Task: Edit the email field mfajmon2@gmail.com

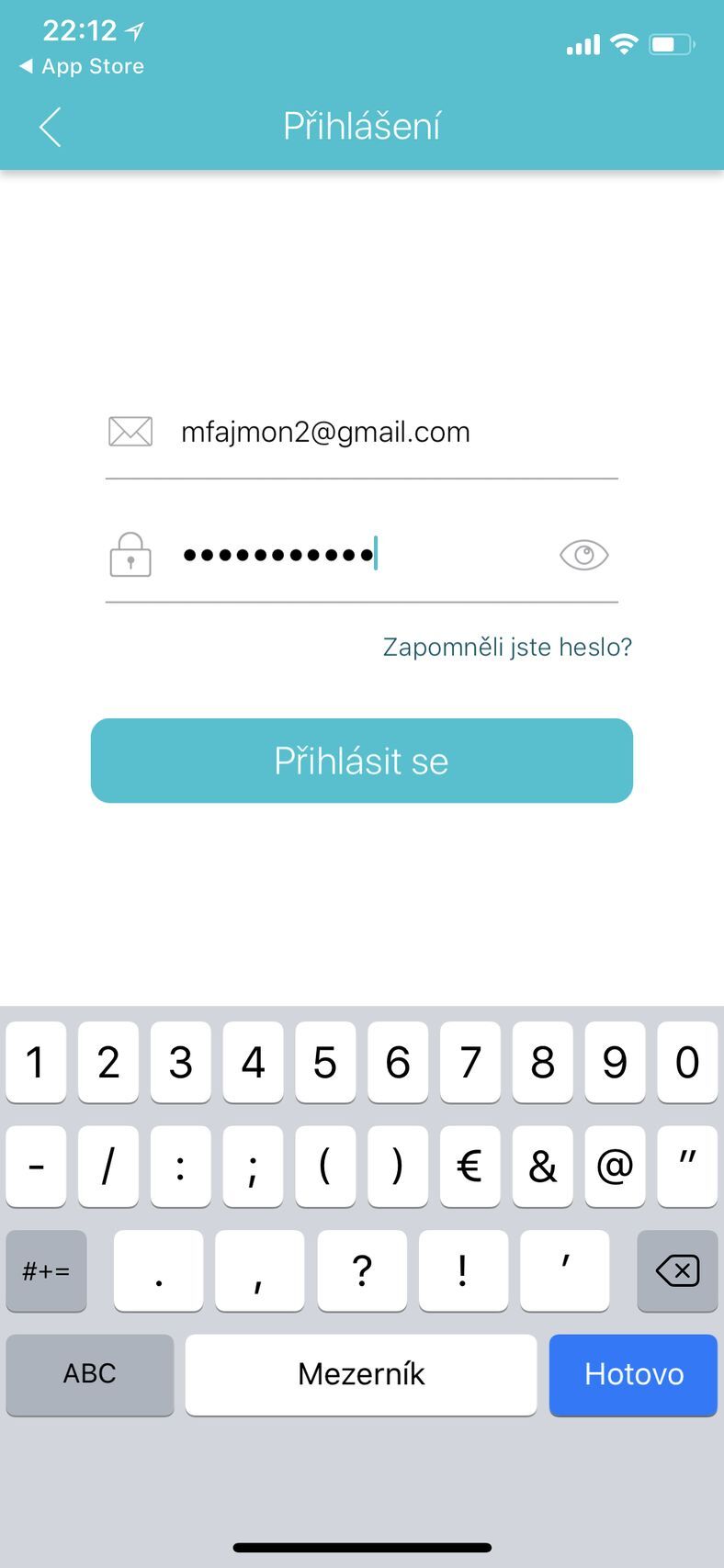Action: click(368, 432)
